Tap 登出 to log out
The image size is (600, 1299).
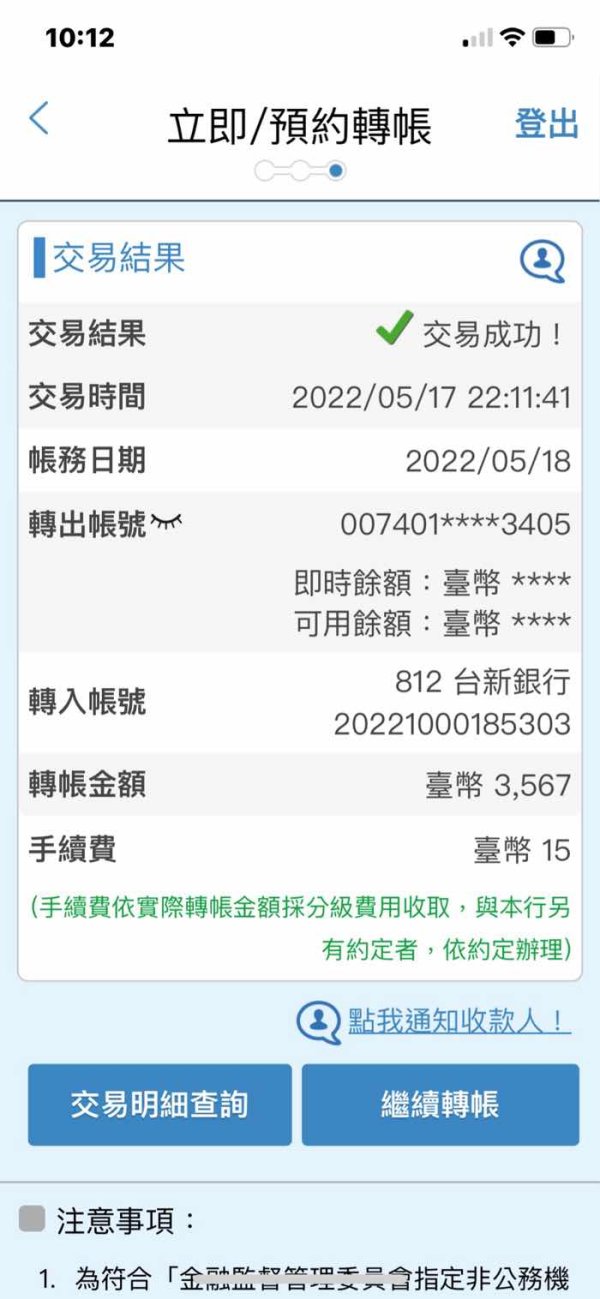click(547, 124)
